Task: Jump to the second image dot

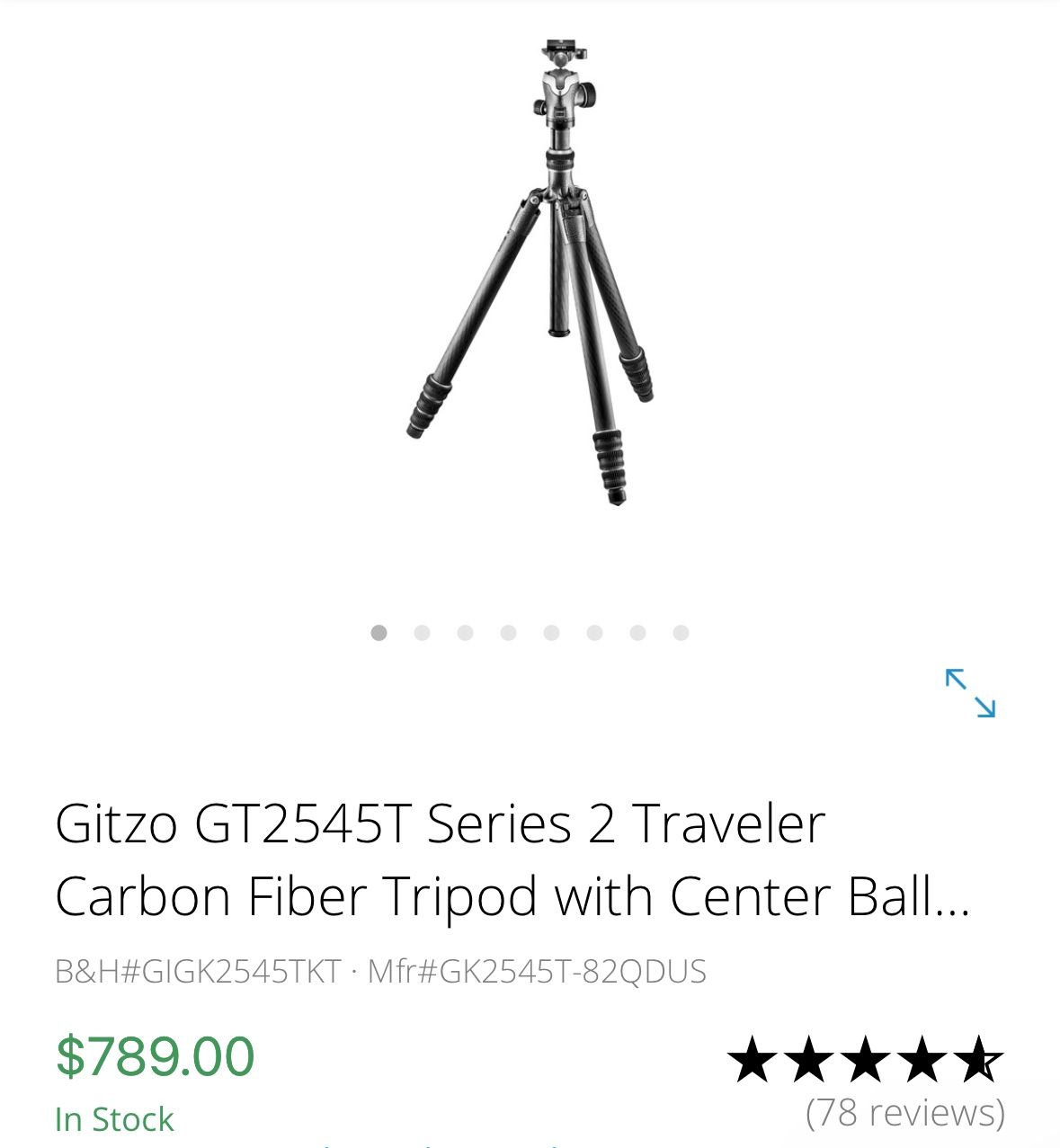Action: coord(422,633)
